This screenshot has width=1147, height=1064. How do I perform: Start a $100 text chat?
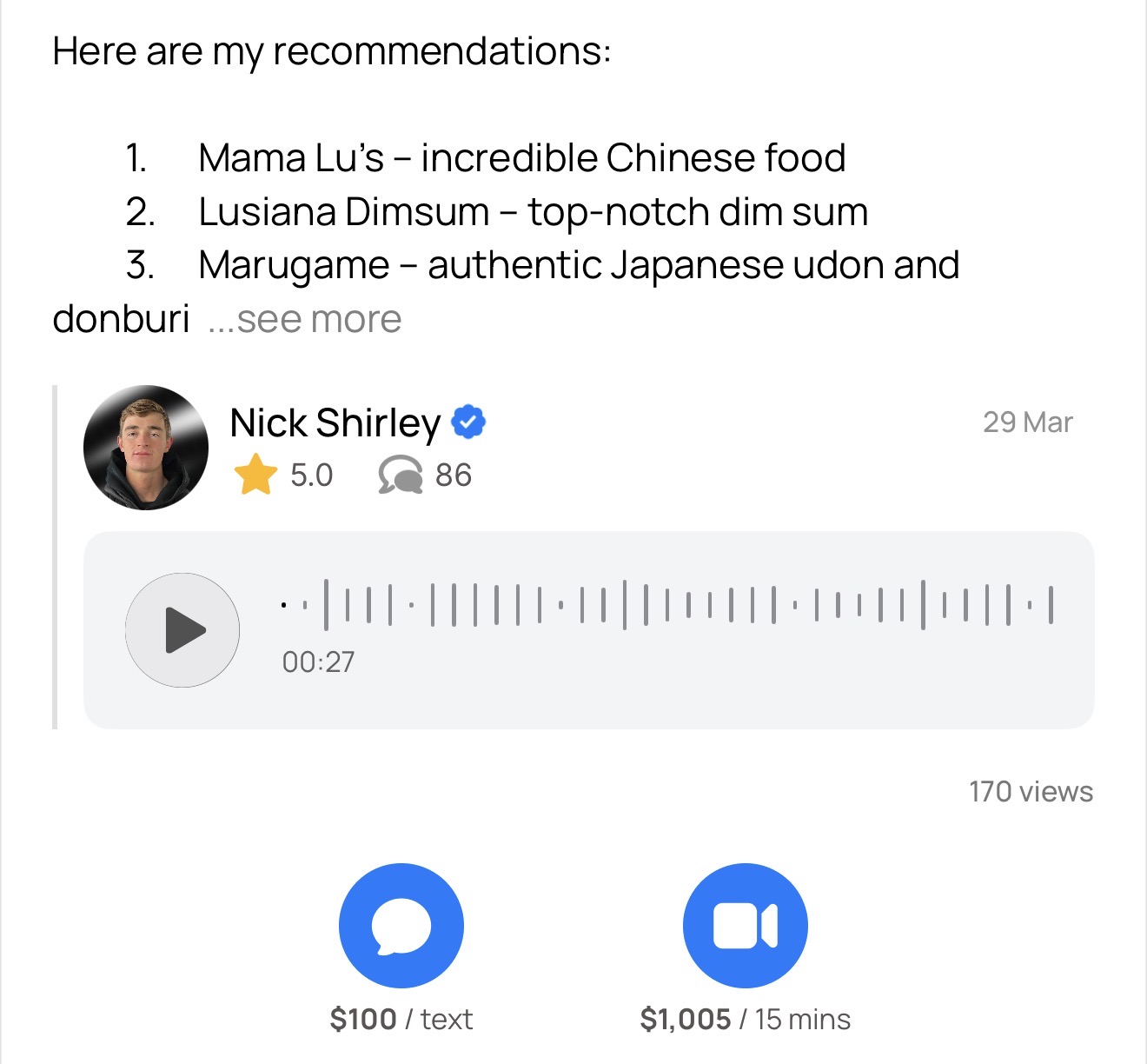pos(401,926)
